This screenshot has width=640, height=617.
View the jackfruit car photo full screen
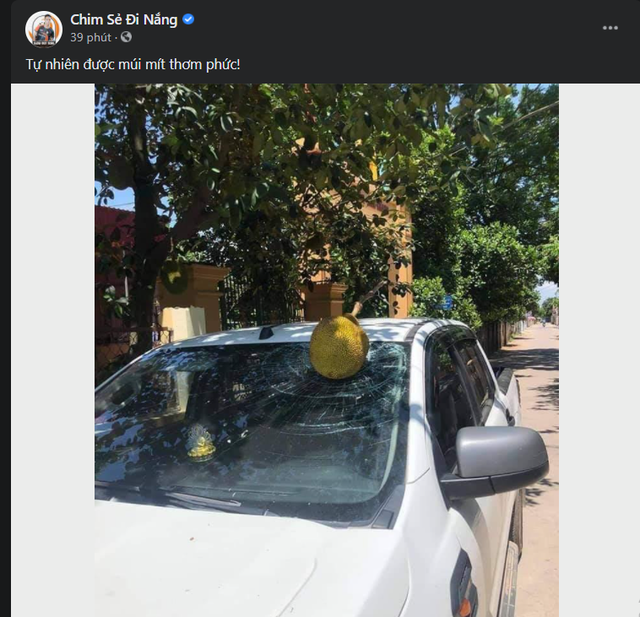[x=326, y=350]
